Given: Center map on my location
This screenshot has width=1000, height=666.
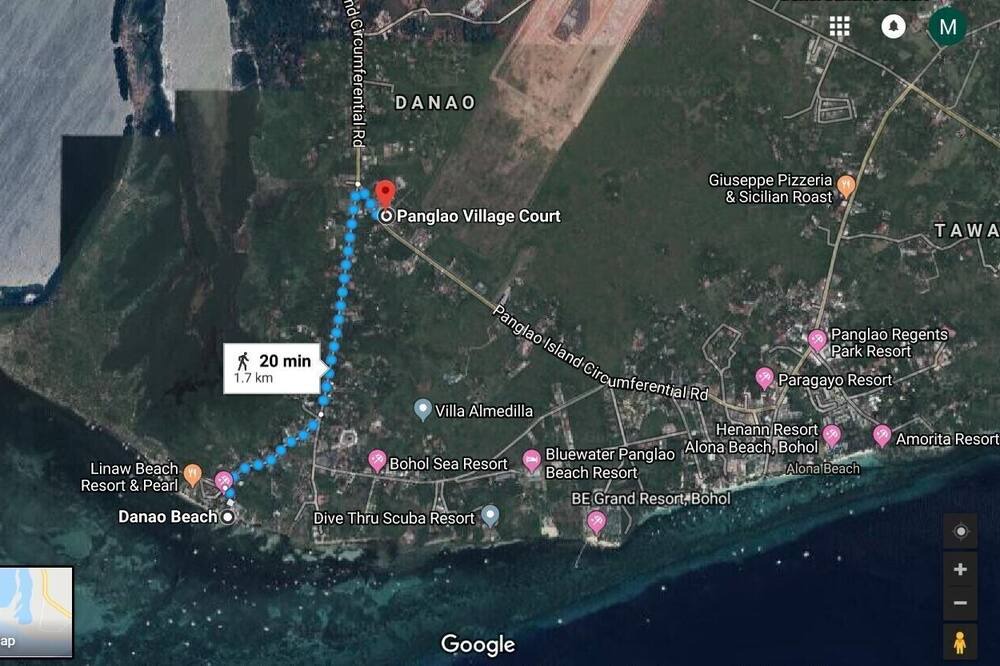Looking at the screenshot, I should click(x=960, y=531).
